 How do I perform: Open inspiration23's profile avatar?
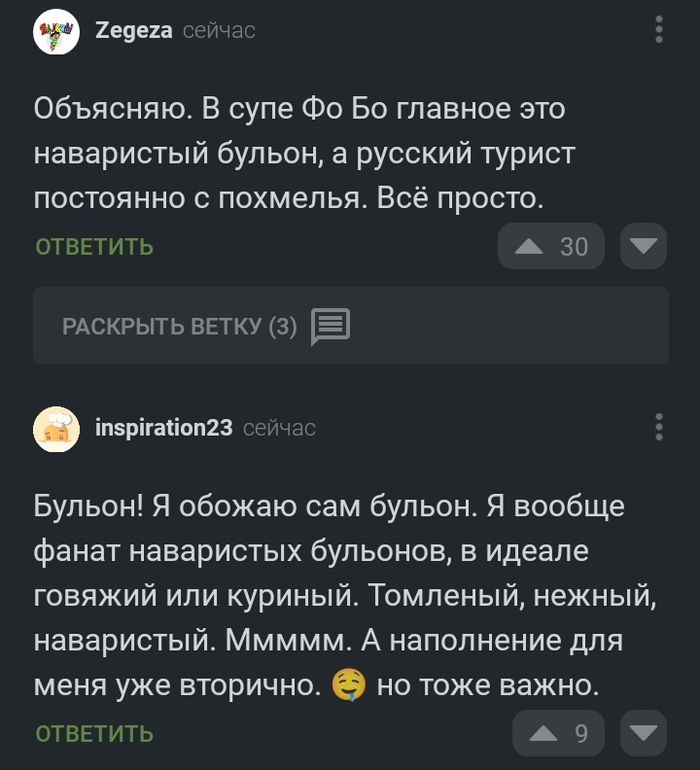56,429
